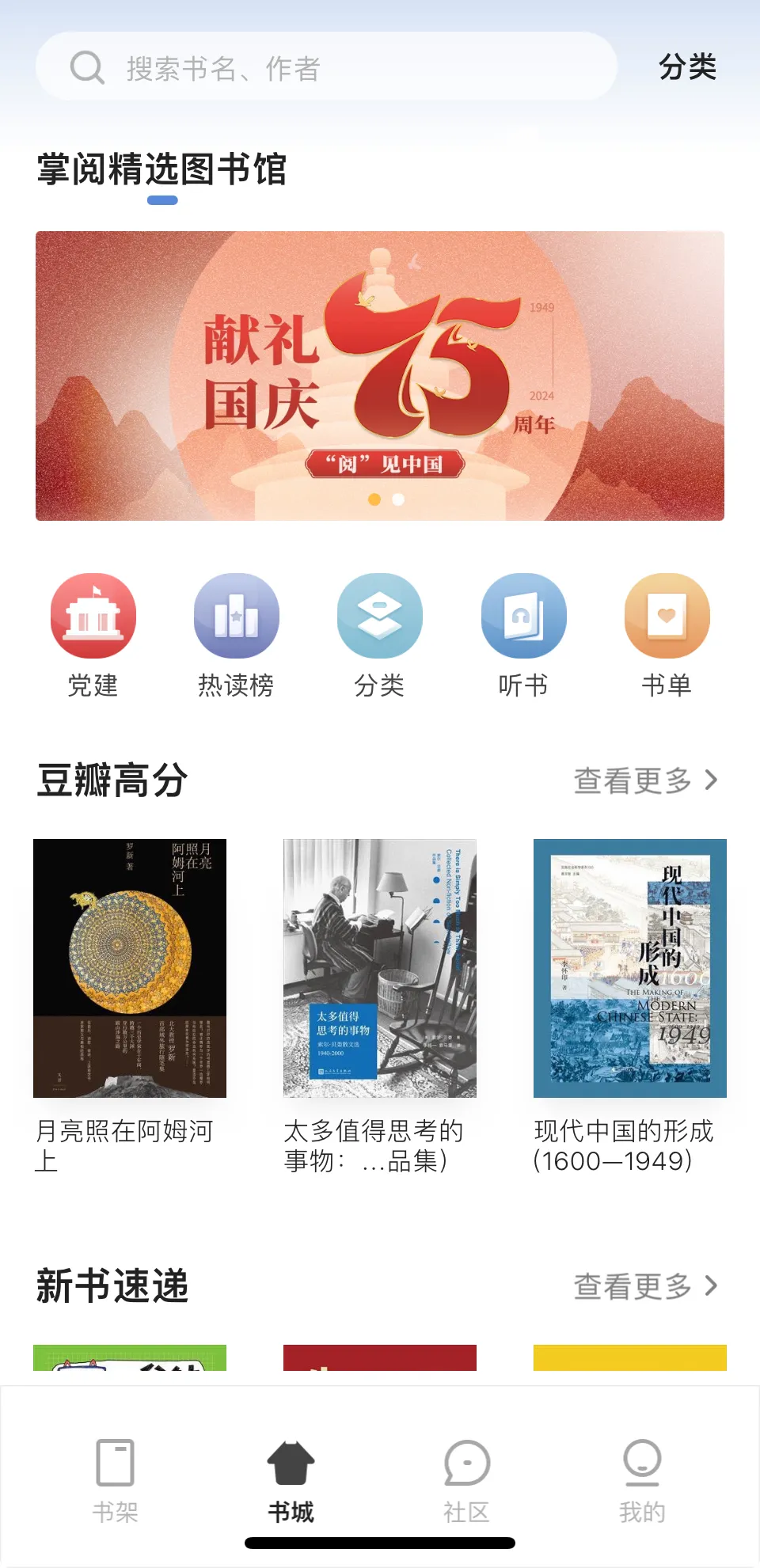Open 查看更多 for 豆瓣高分

point(629,780)
